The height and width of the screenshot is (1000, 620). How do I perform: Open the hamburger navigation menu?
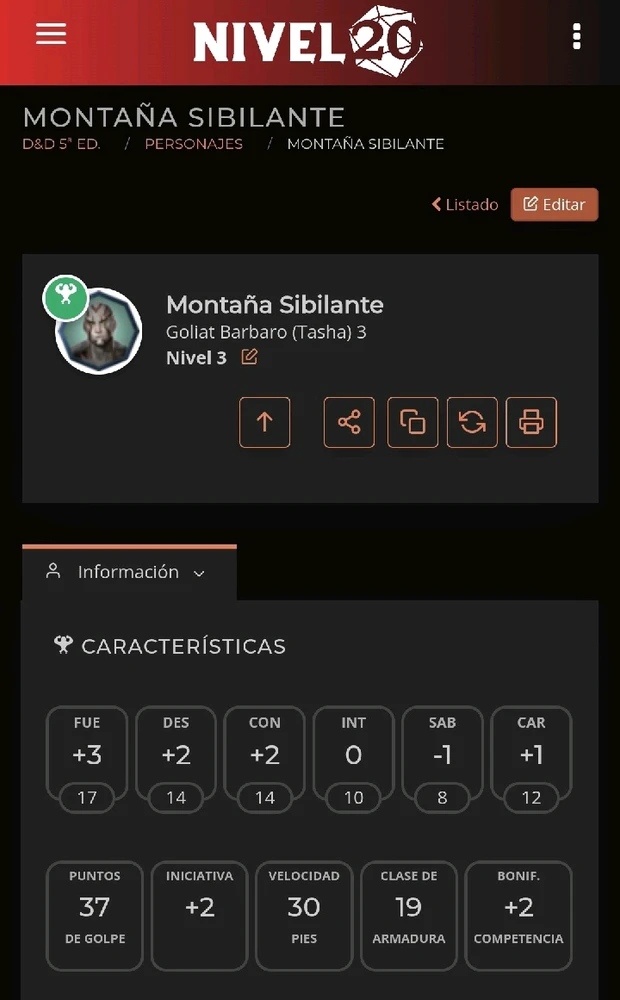[x=51, y=34]
